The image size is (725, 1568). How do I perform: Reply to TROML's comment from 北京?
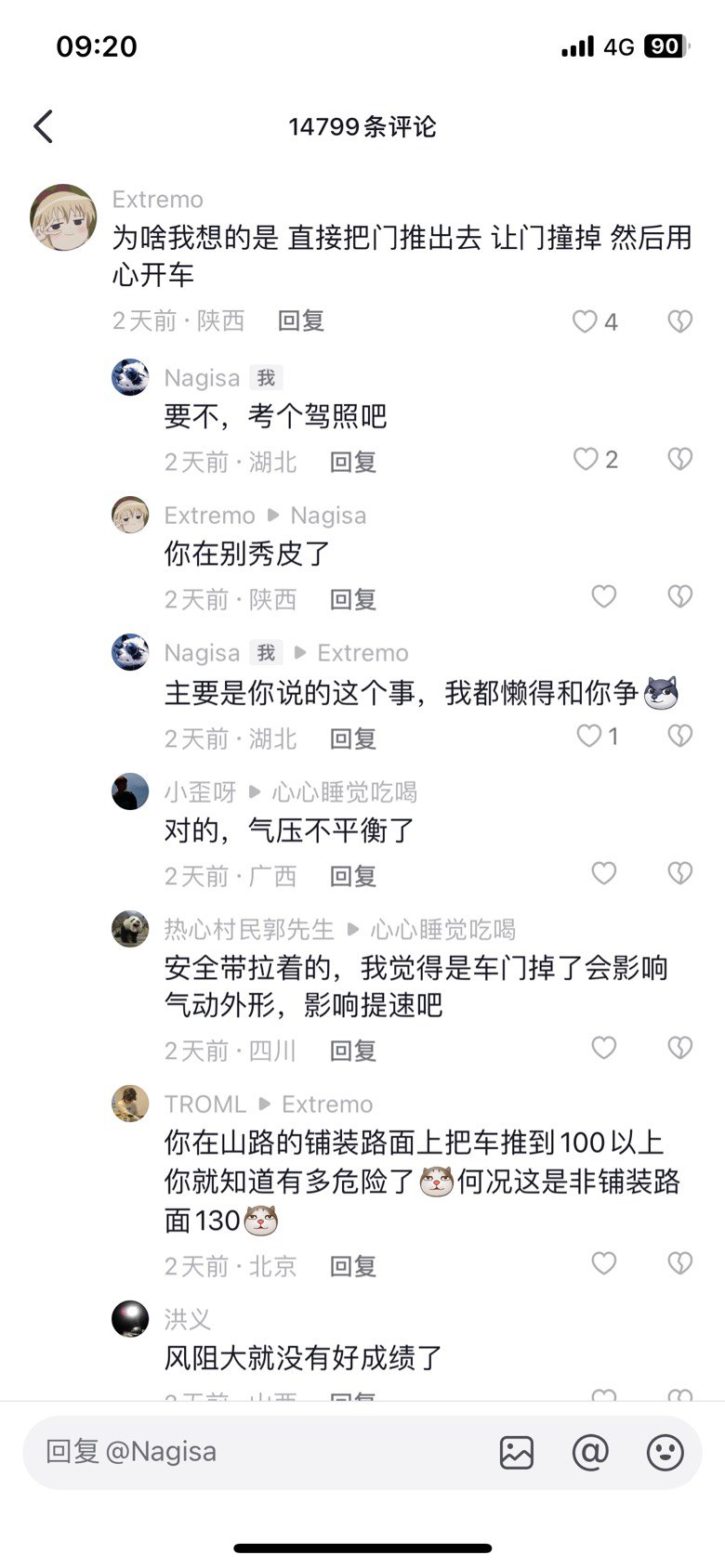tap(353, 1266)
